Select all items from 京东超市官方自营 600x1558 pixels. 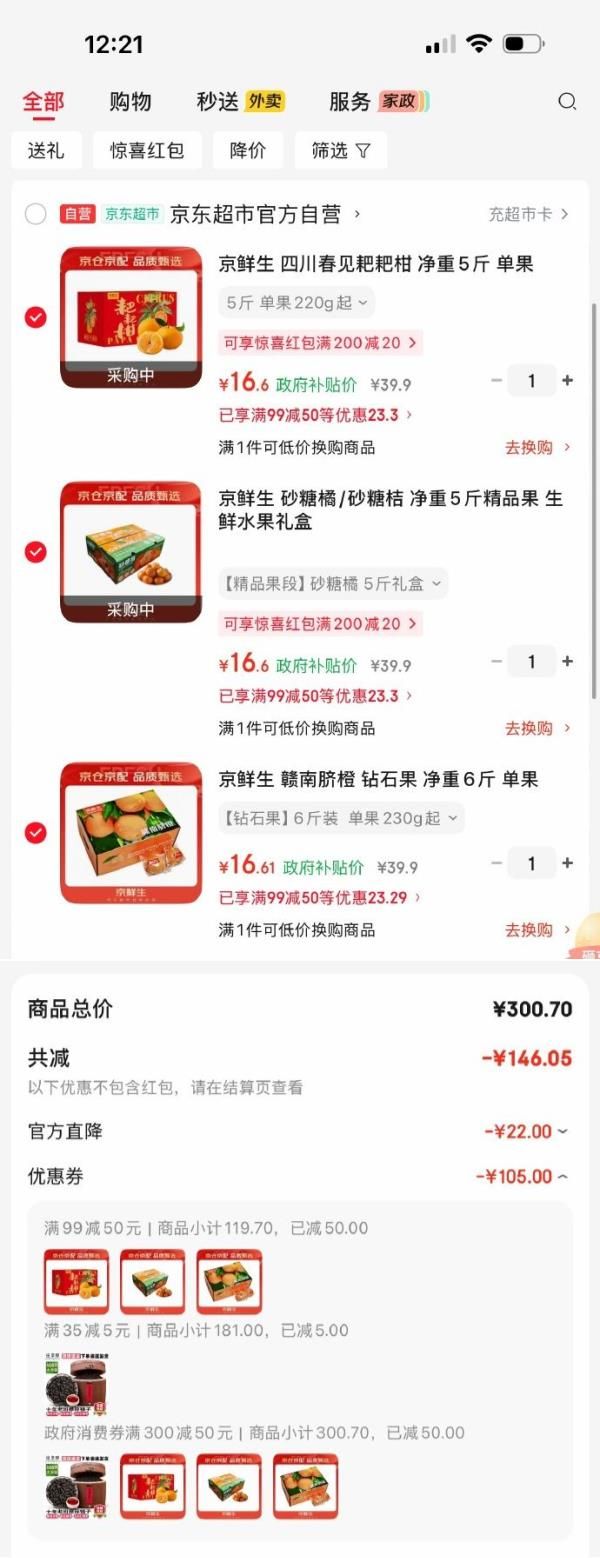point(35,214)
